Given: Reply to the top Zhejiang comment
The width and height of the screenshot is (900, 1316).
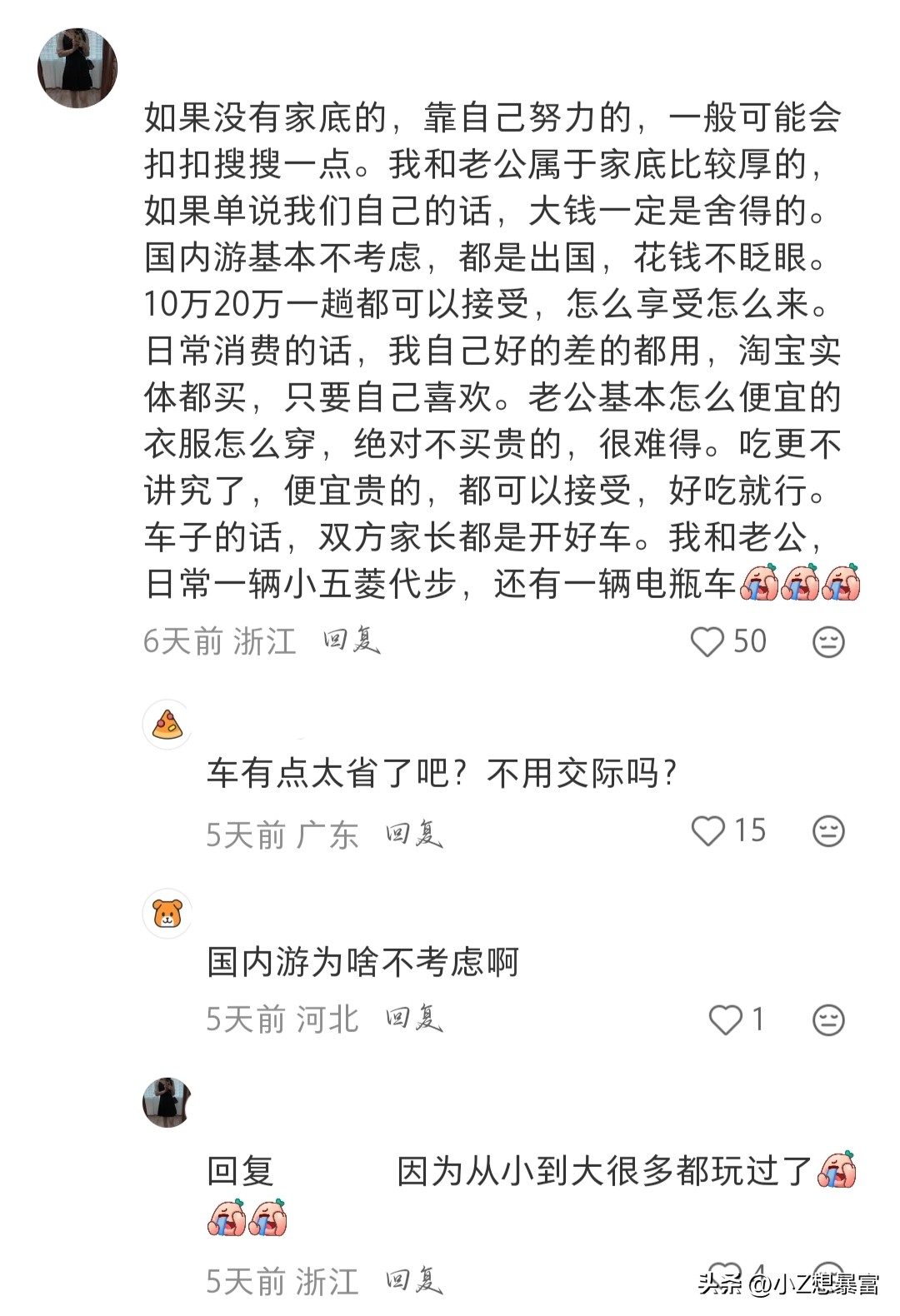Looking at the screenshot, I should [x=349, y=640].
